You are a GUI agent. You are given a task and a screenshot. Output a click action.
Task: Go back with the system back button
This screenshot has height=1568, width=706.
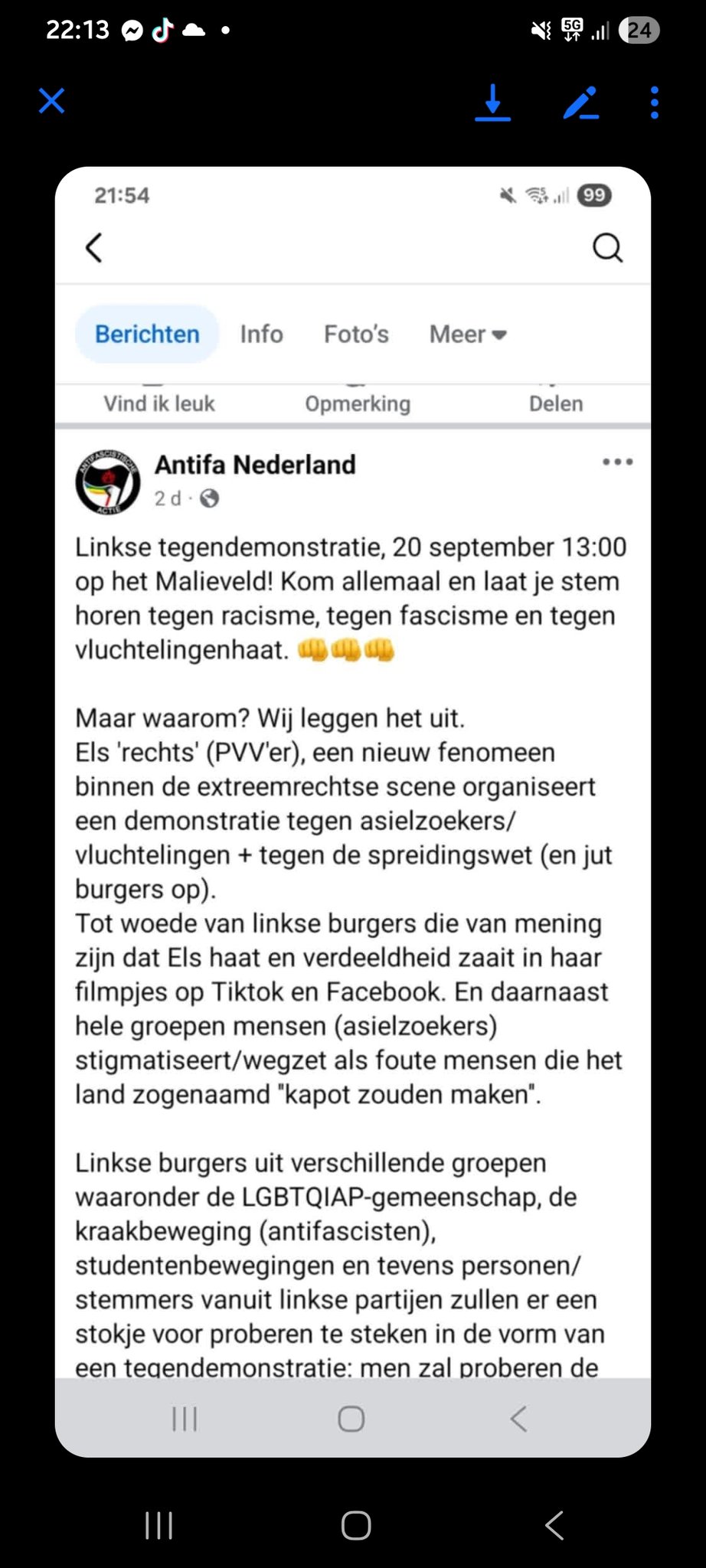click(554, 1525)
